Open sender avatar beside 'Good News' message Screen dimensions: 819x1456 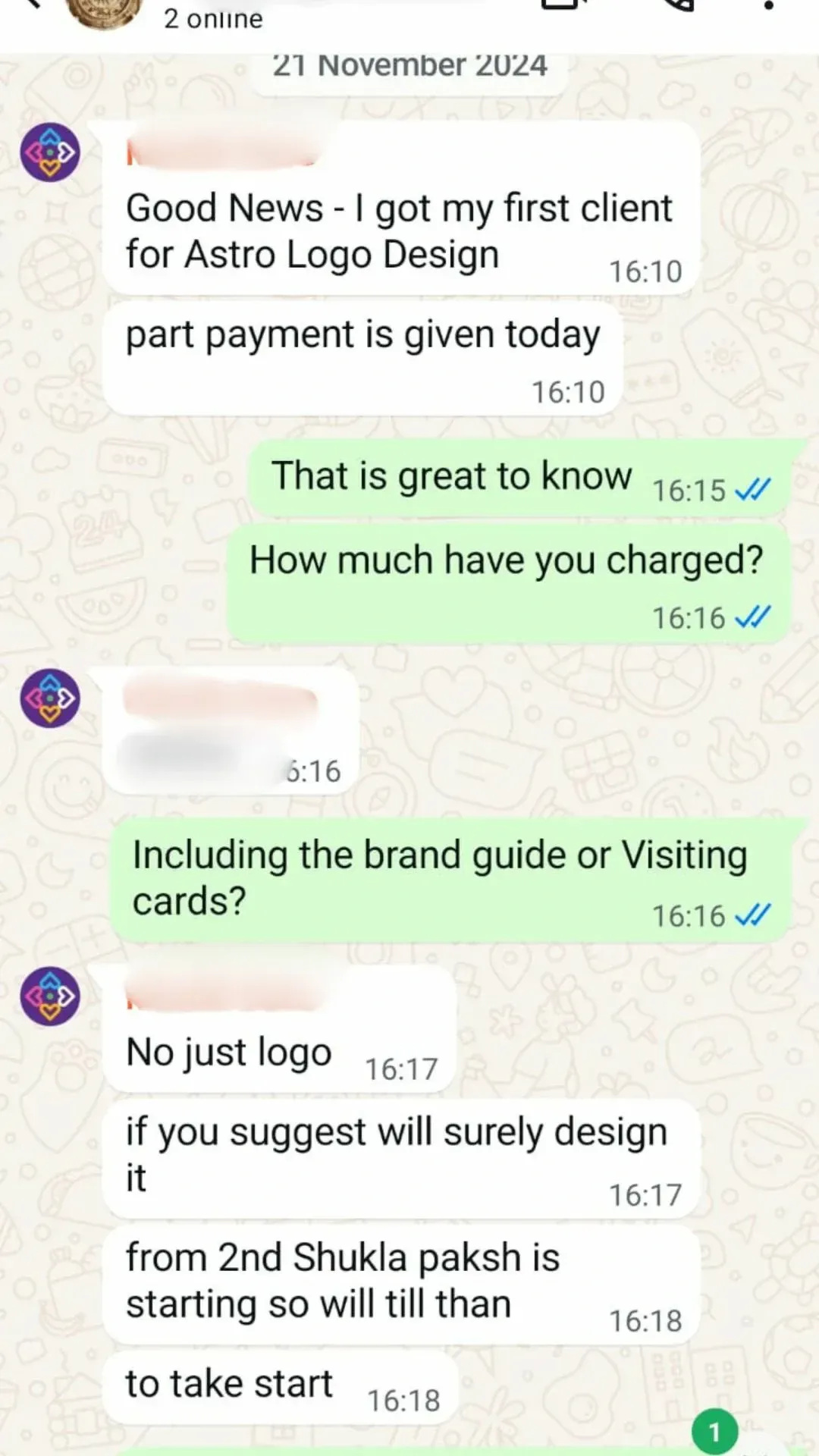(x=50, y=152)
